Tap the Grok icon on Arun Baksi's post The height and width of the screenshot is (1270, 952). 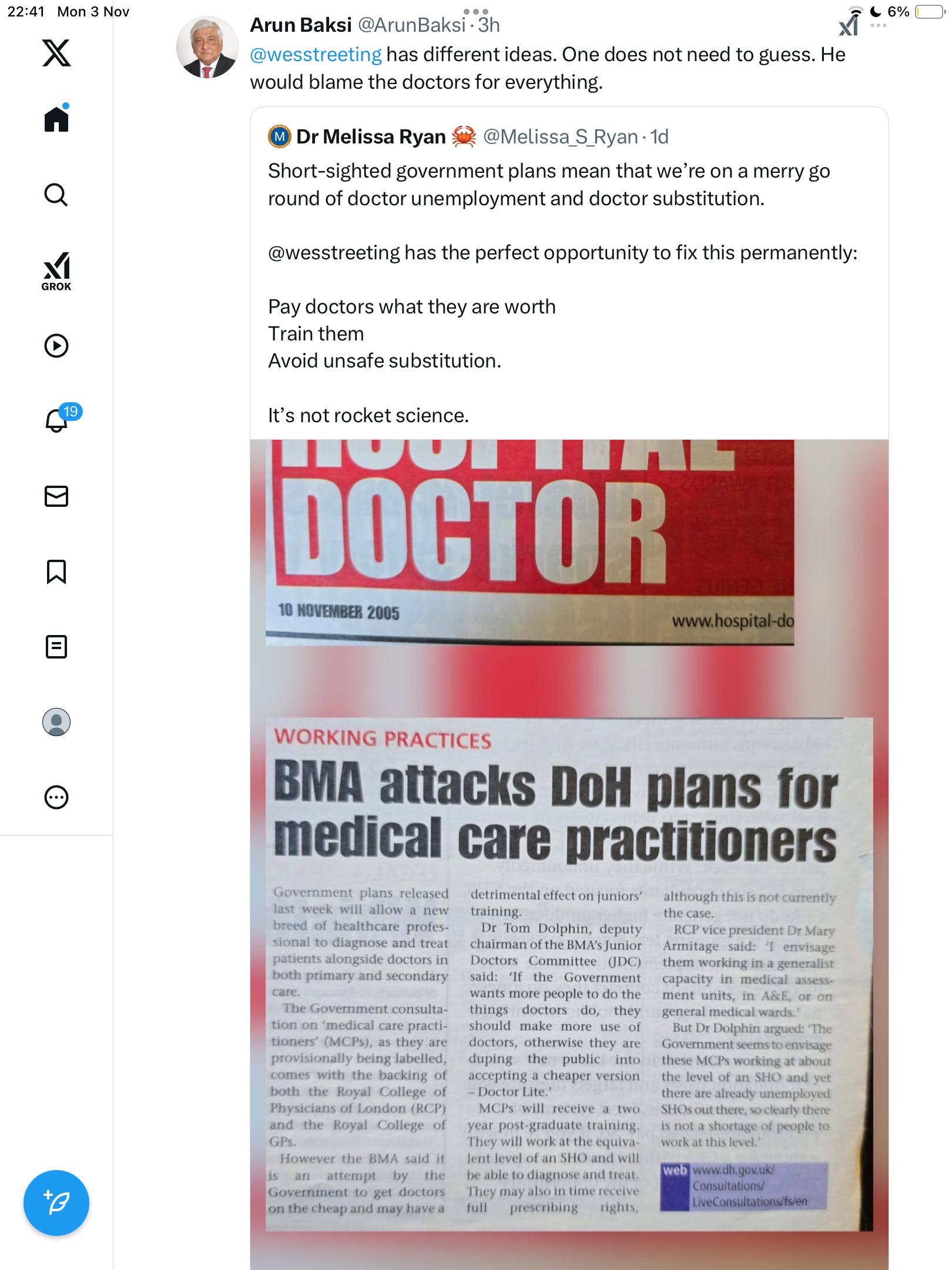tap(849, 26)
